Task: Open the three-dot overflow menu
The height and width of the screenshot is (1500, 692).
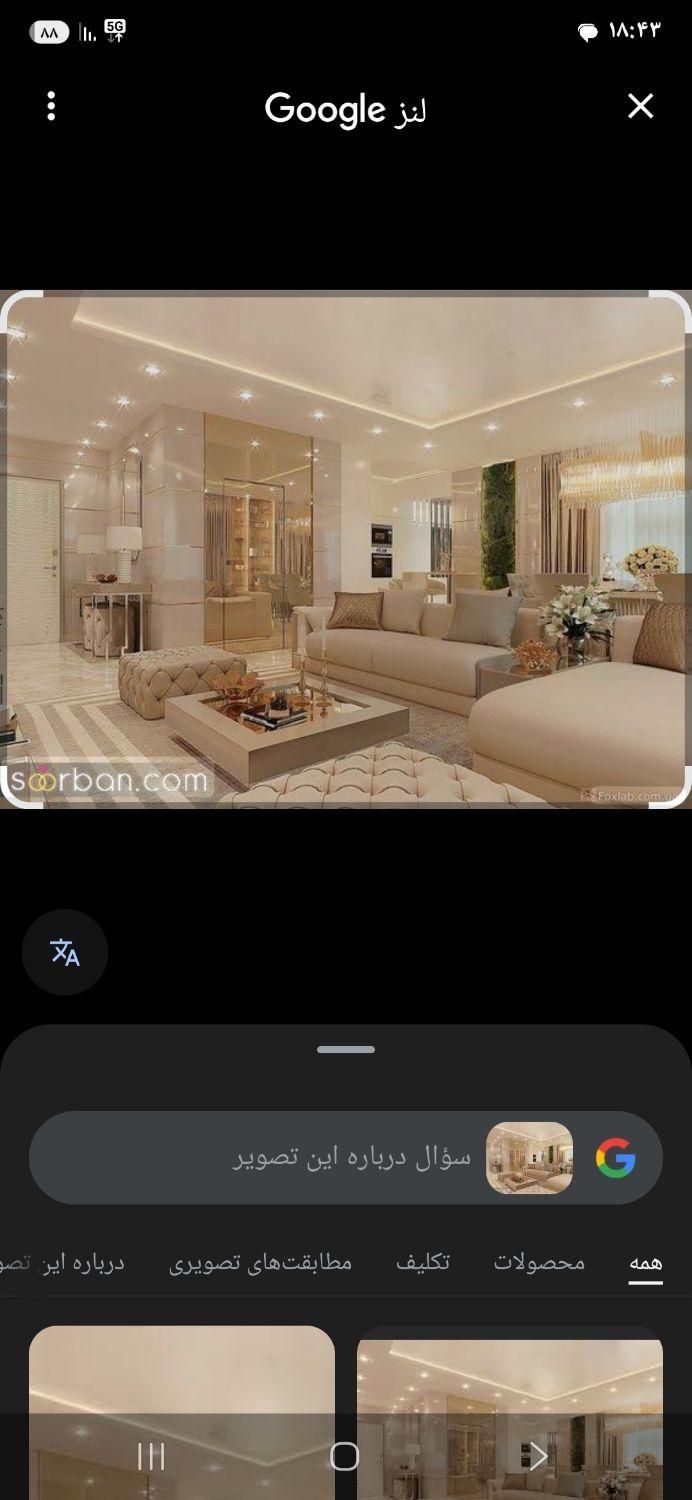Action: tap(51, 106)
